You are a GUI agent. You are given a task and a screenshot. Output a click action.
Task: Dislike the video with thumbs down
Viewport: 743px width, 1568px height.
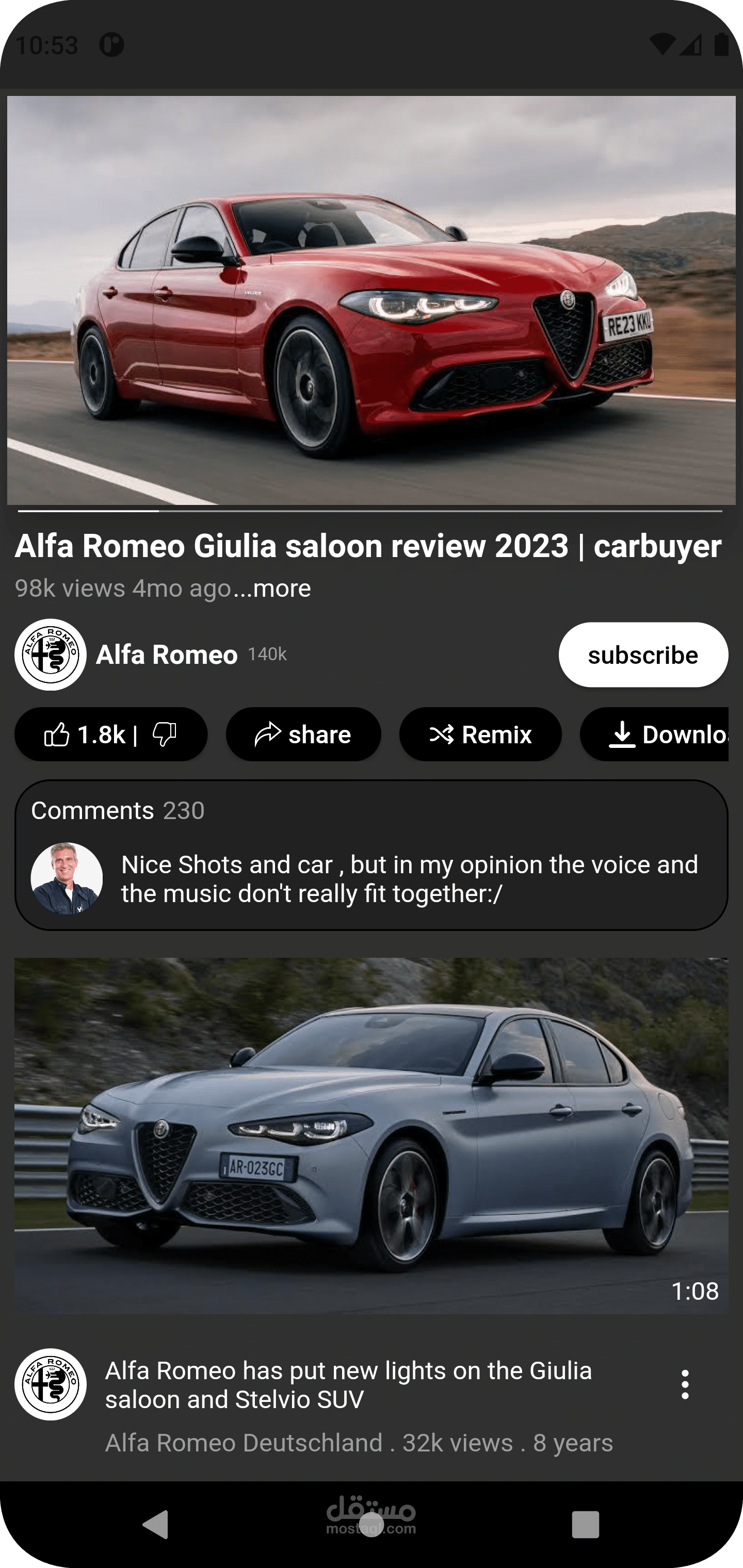[x=165, y=734]
